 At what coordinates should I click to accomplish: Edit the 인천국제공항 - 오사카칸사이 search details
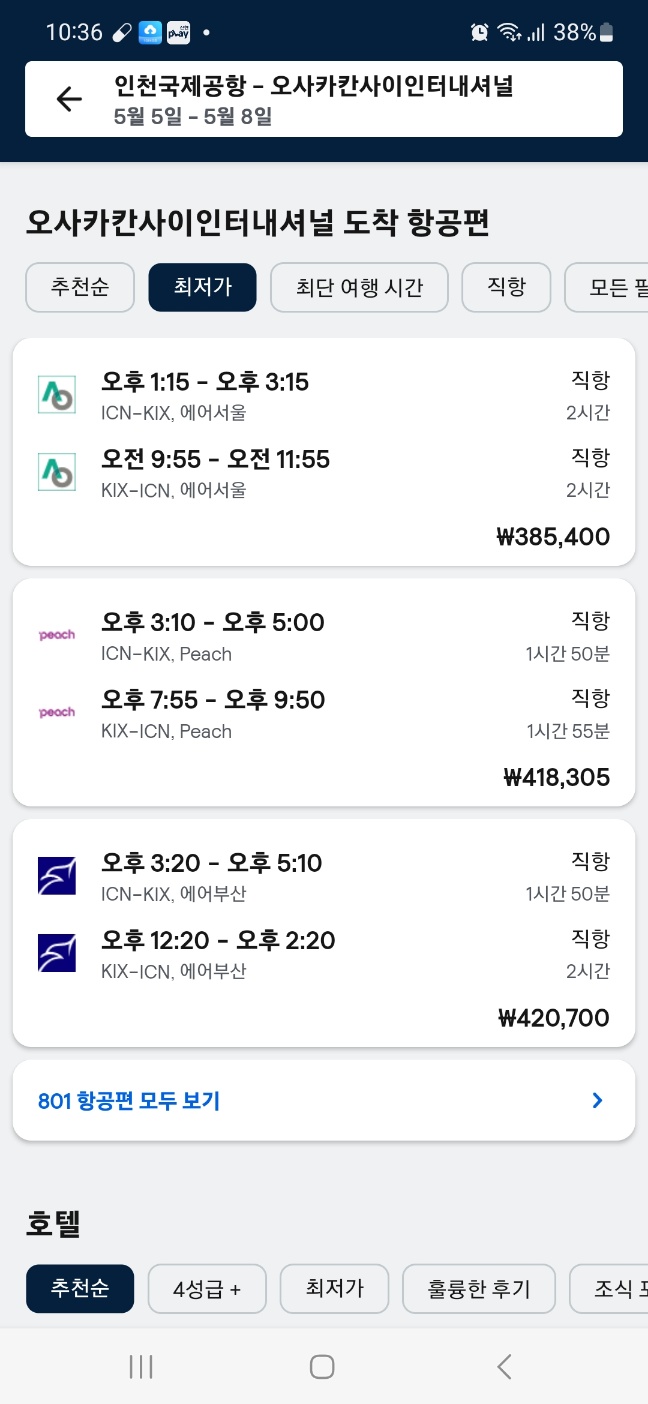[x=324, y=99]
